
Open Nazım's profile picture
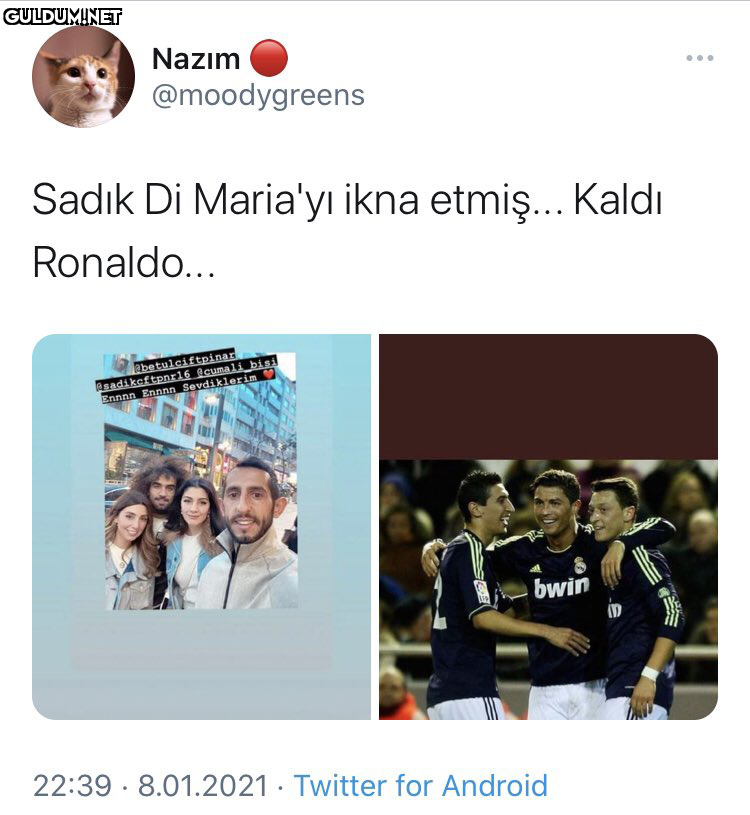point(83,77)
